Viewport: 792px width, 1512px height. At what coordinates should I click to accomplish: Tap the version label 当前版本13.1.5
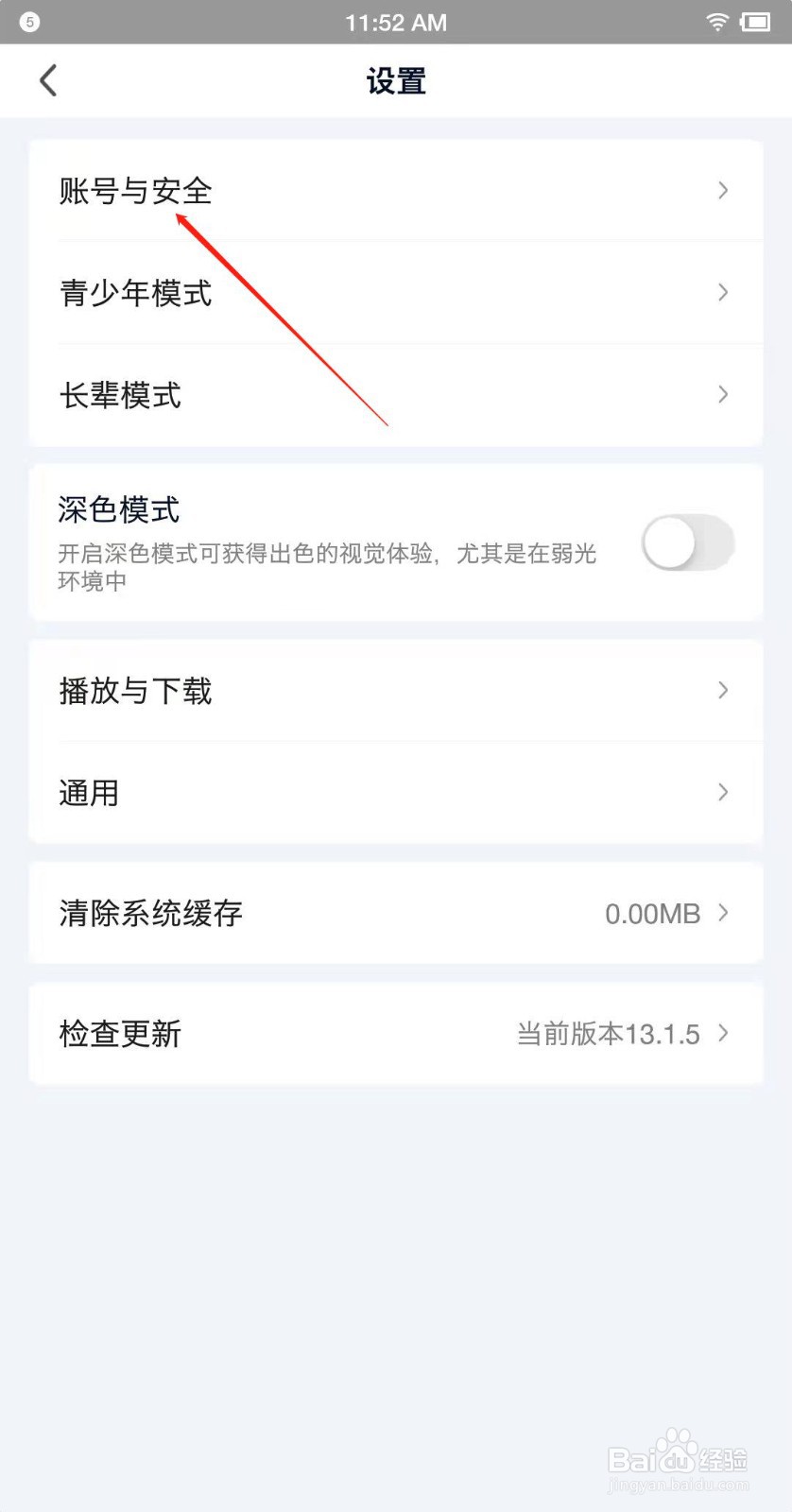tap(611, 1034)
